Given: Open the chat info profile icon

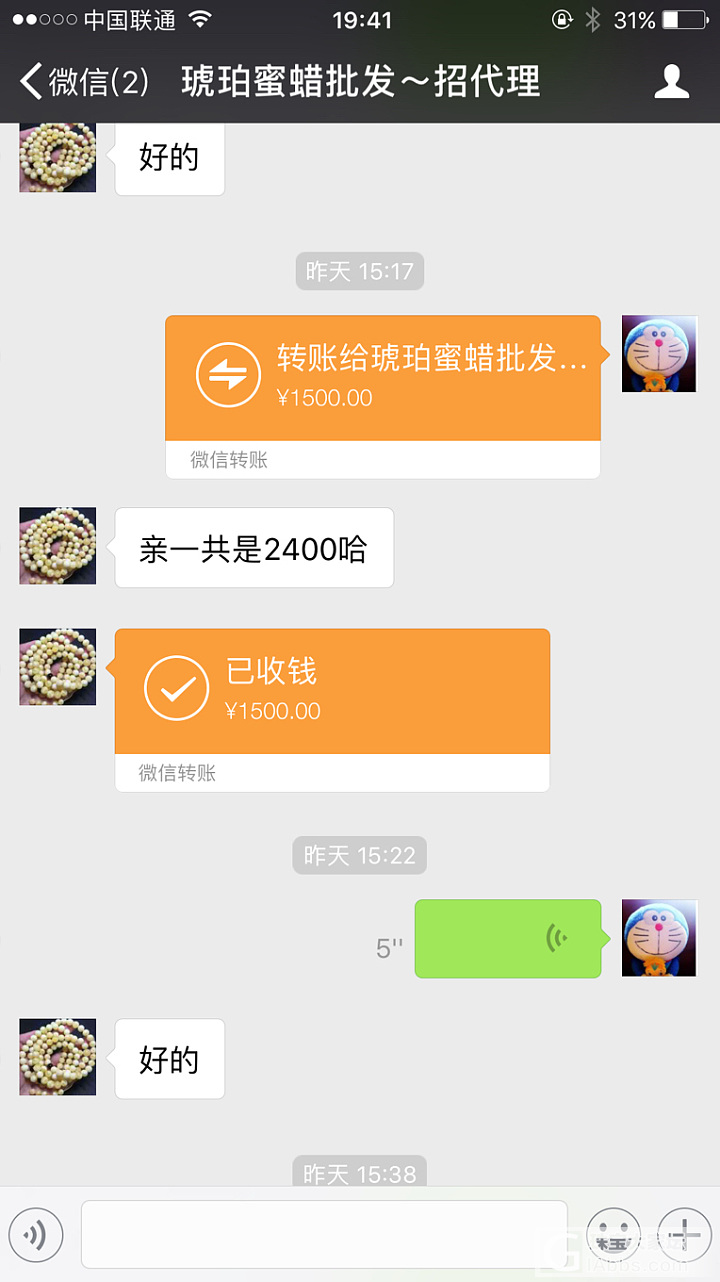Looking at the screenshot, I should click(671, 82).
